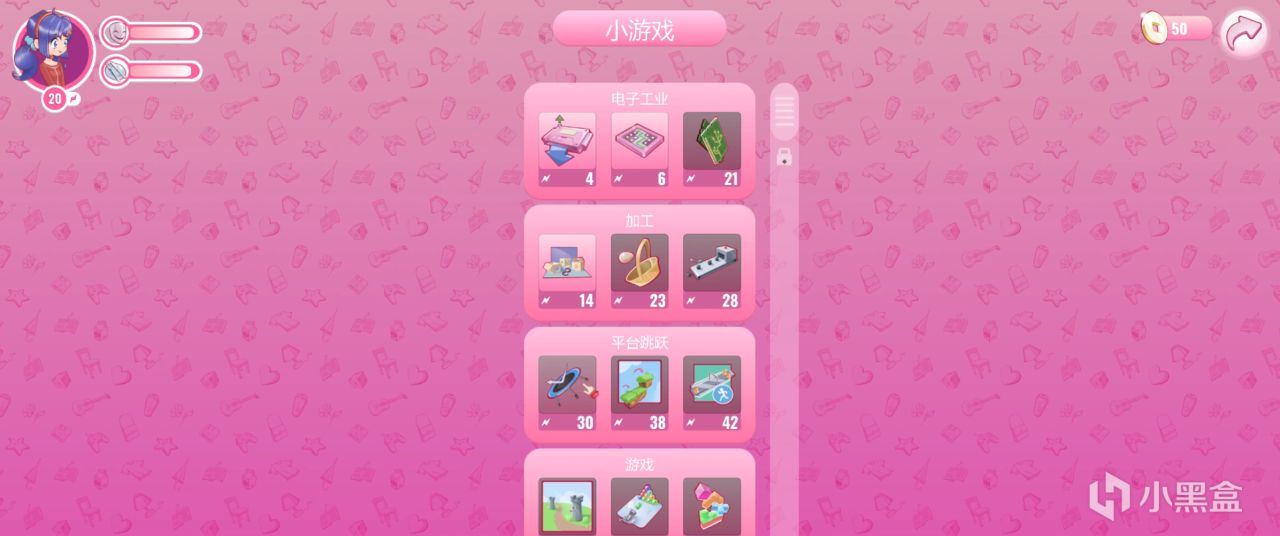Select the electronics minigame costing 6
The width and height of the screenshot is (1280, 536).
(x=639, y=150)
